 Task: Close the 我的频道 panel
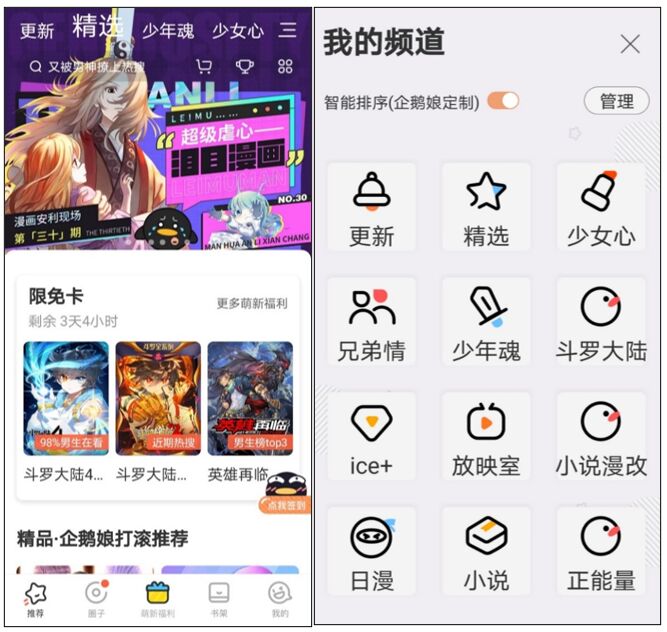point(630,43)
